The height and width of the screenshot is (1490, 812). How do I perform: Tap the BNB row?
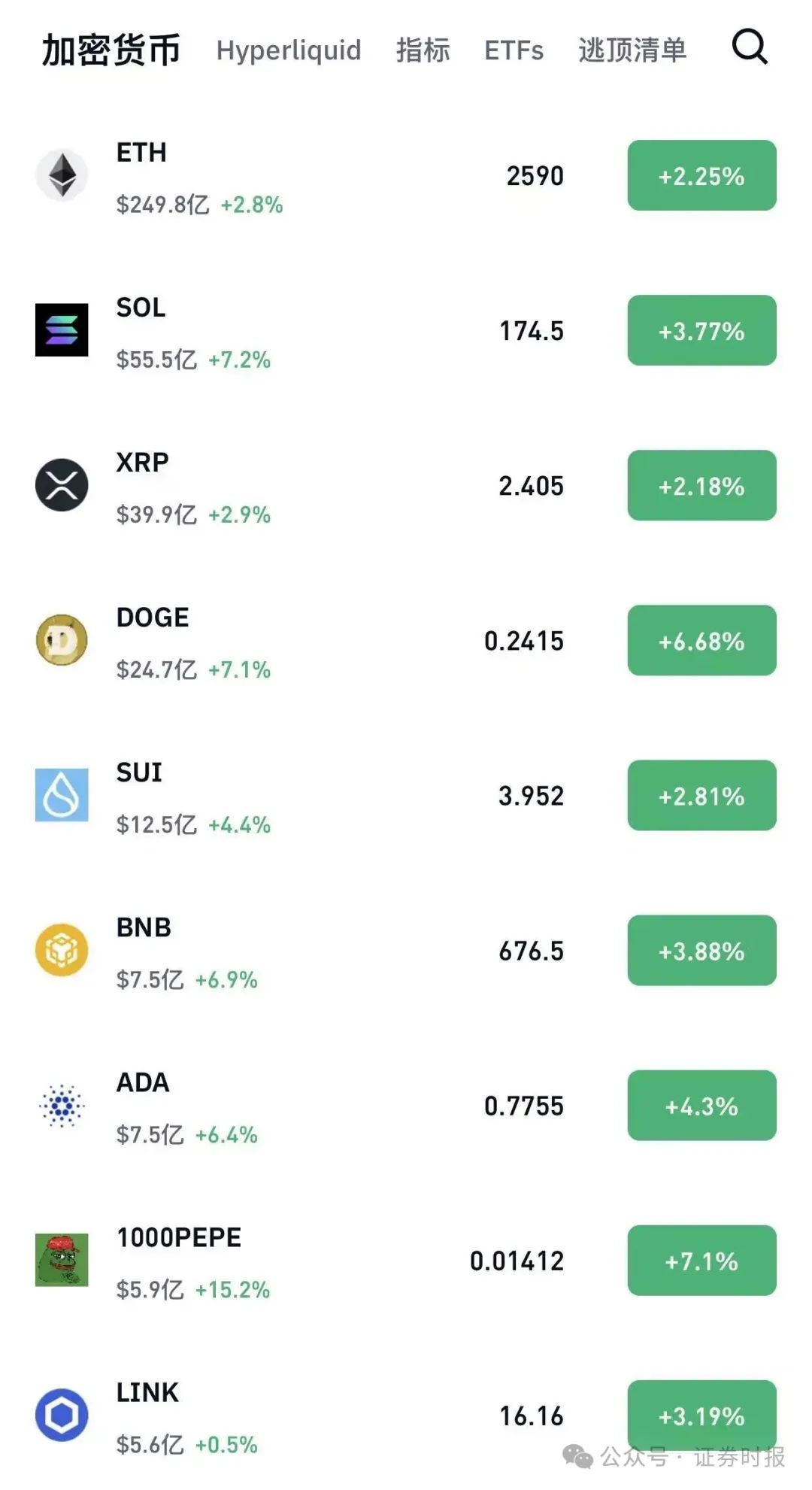(x=301, y=951)
